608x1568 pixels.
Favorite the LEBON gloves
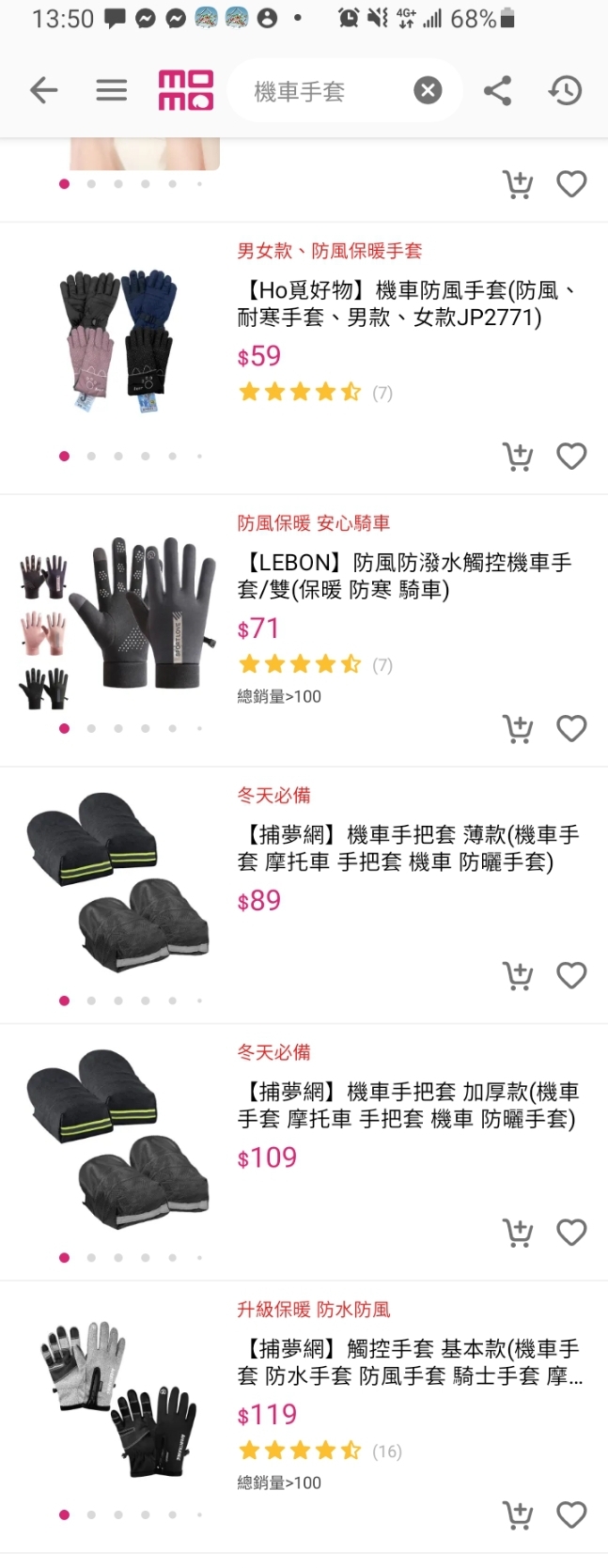tap(571, 729)
